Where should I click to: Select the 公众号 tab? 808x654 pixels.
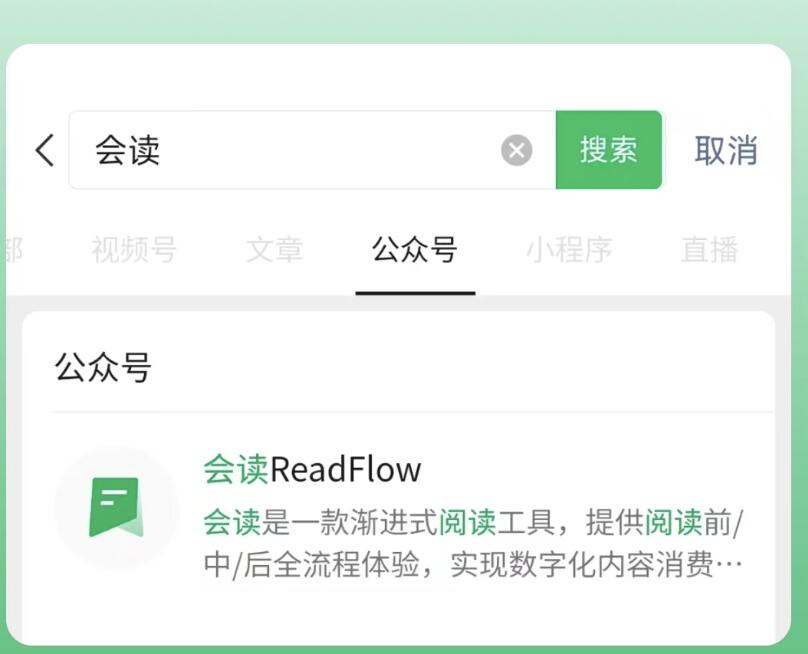pos(414,249)
